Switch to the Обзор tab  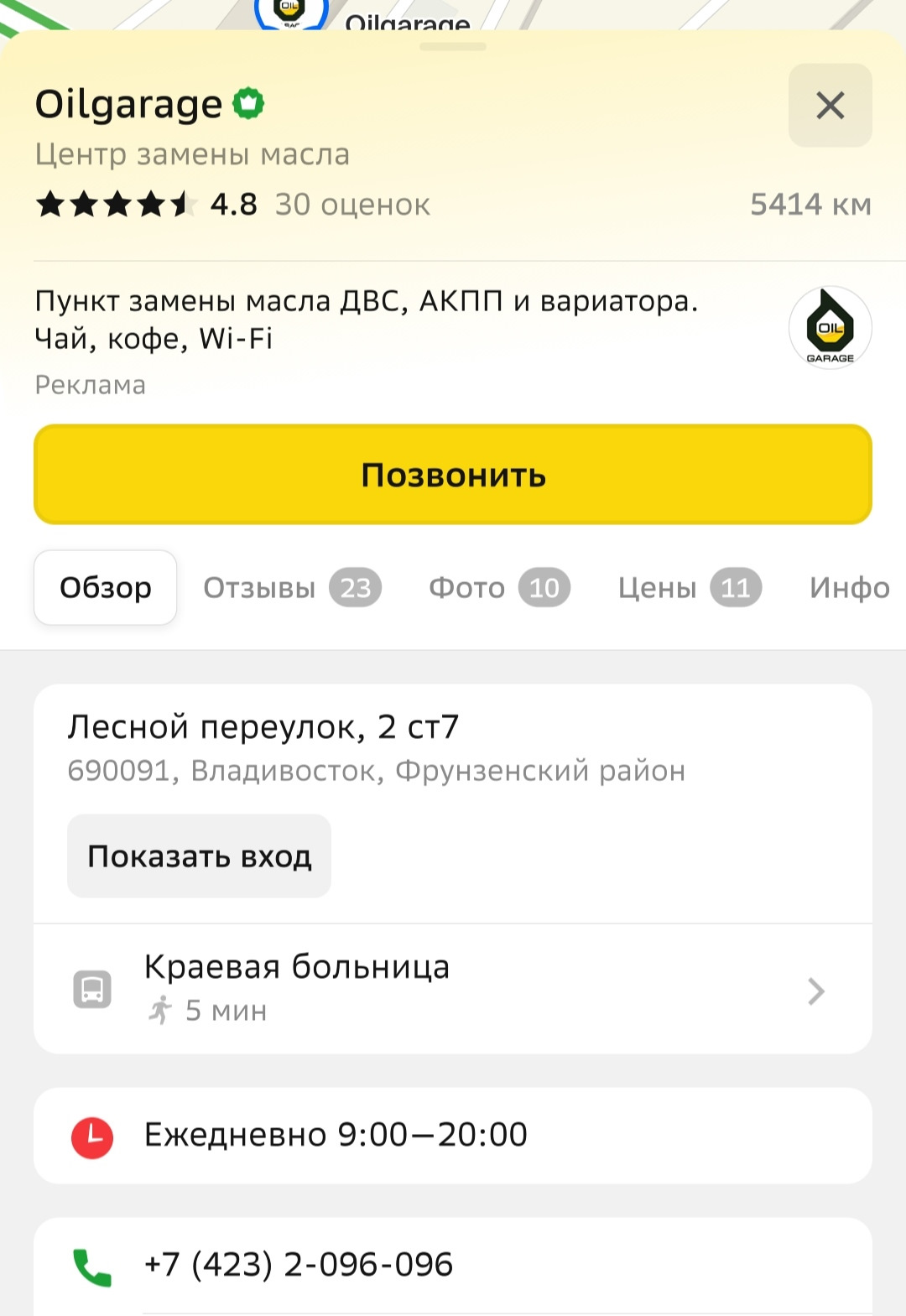[106, 588]
